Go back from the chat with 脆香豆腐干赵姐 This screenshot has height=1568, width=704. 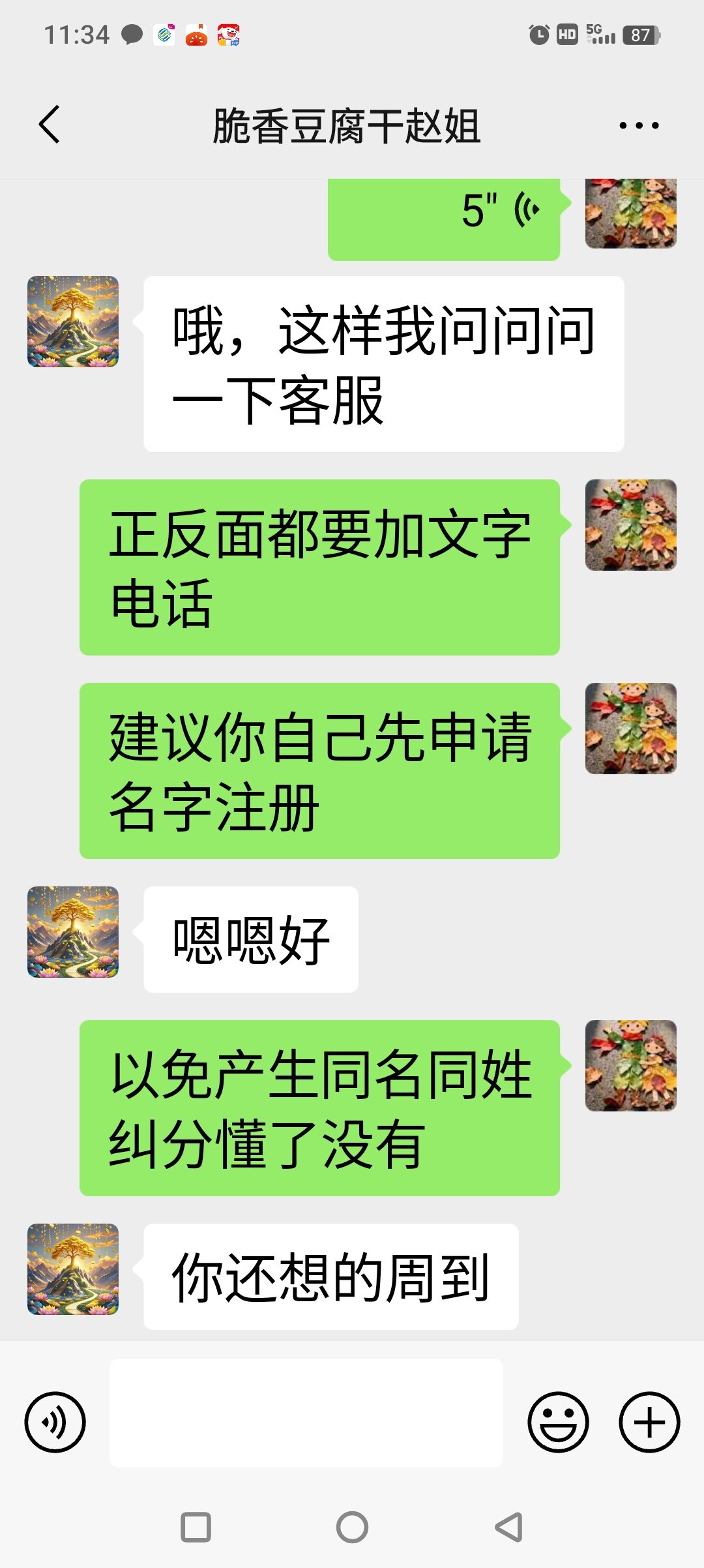(50, 125)
